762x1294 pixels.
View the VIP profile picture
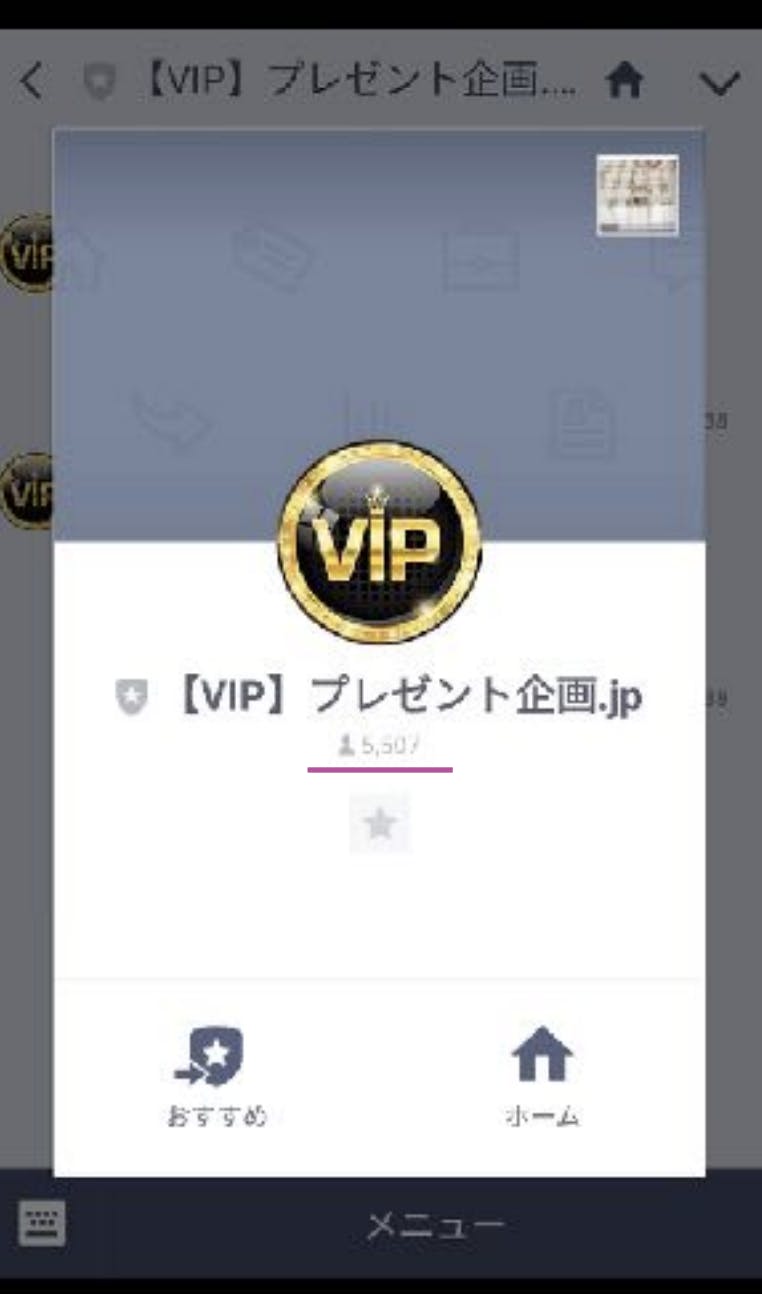click(x=379, y=543)
